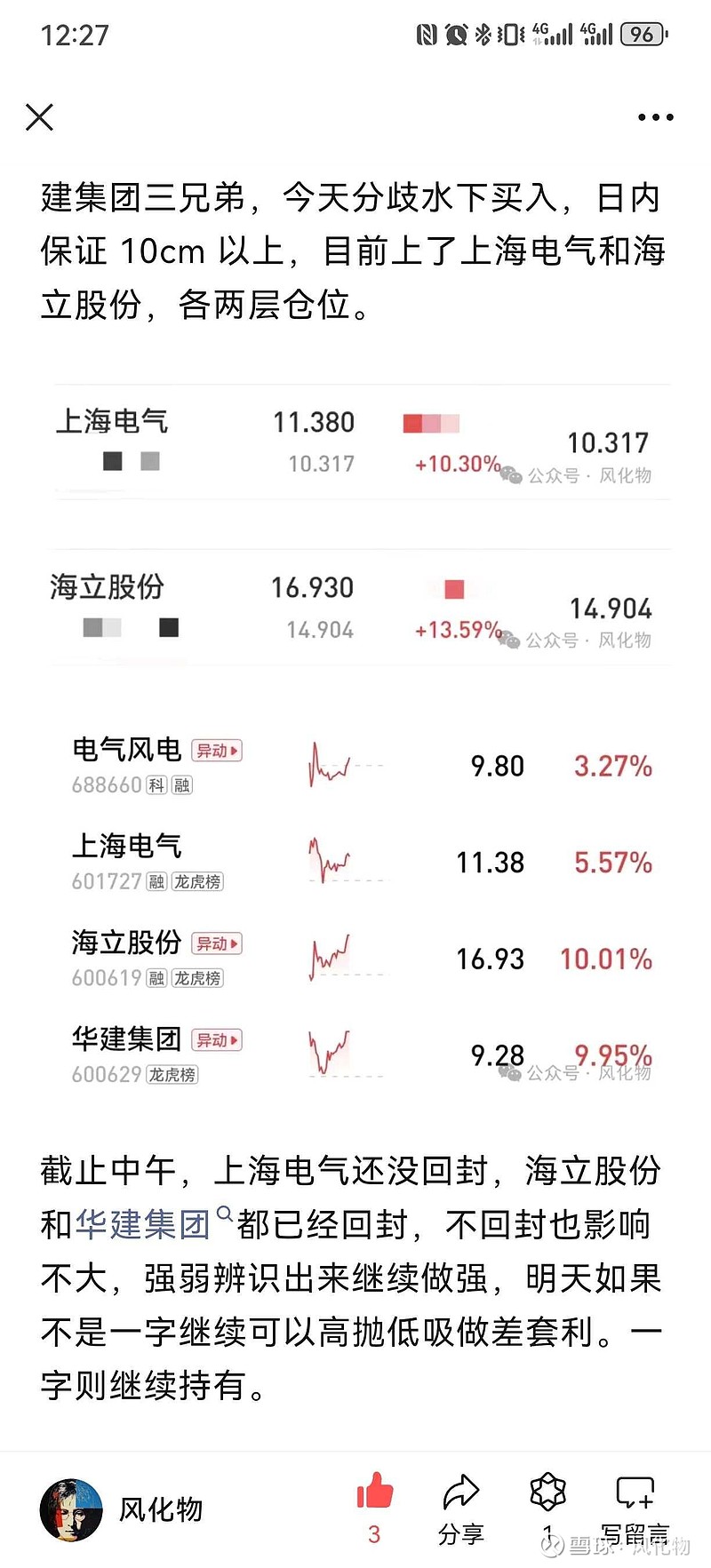711x1568 pixels.
Task: Expand the 异动 badge beside 华建集团
Action: point(216,1039)
